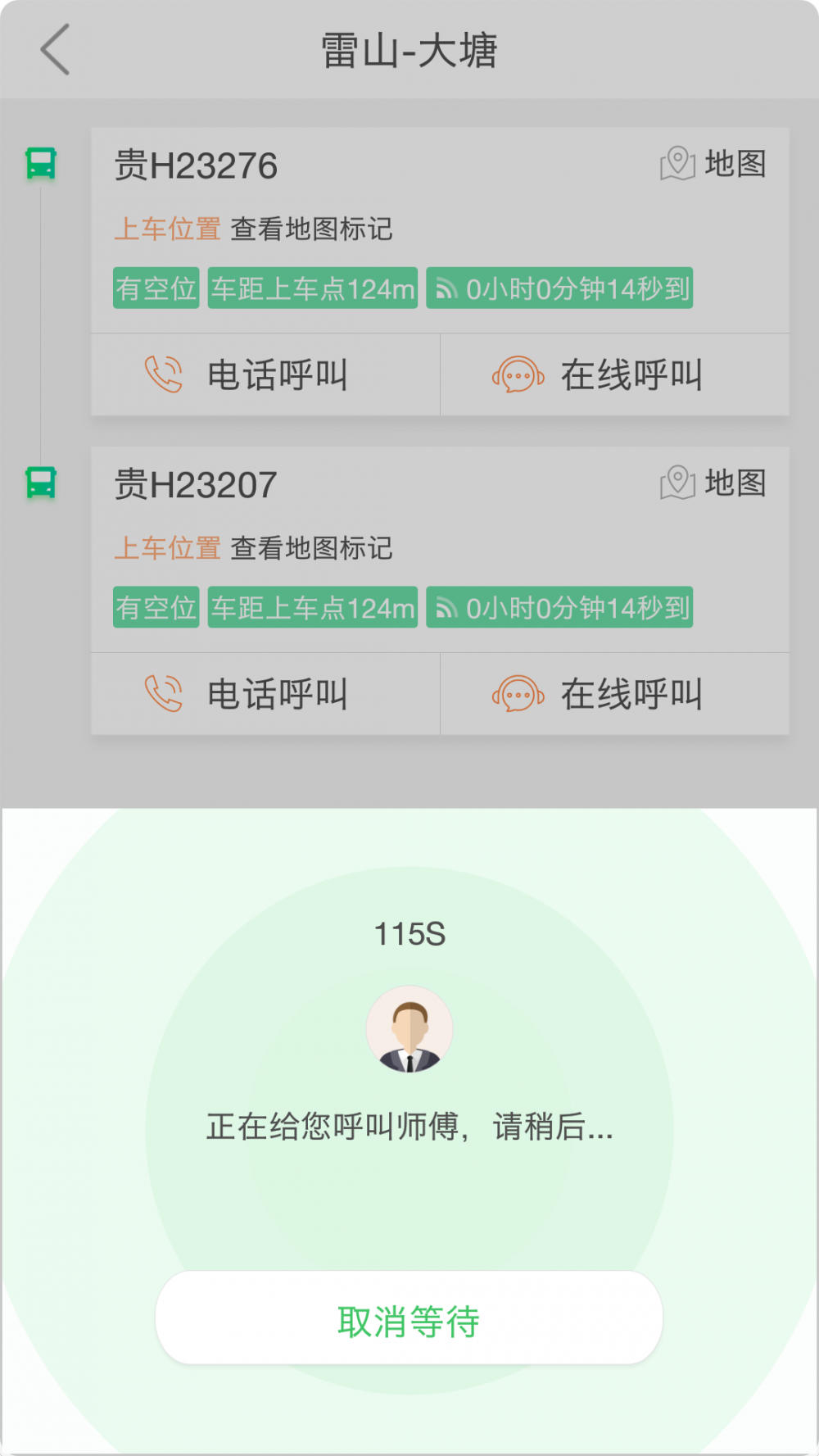The image size is (819, 1456).
Task: Tap 在线呼叫 for bus 贵H23207
Action: pos(615,694)
